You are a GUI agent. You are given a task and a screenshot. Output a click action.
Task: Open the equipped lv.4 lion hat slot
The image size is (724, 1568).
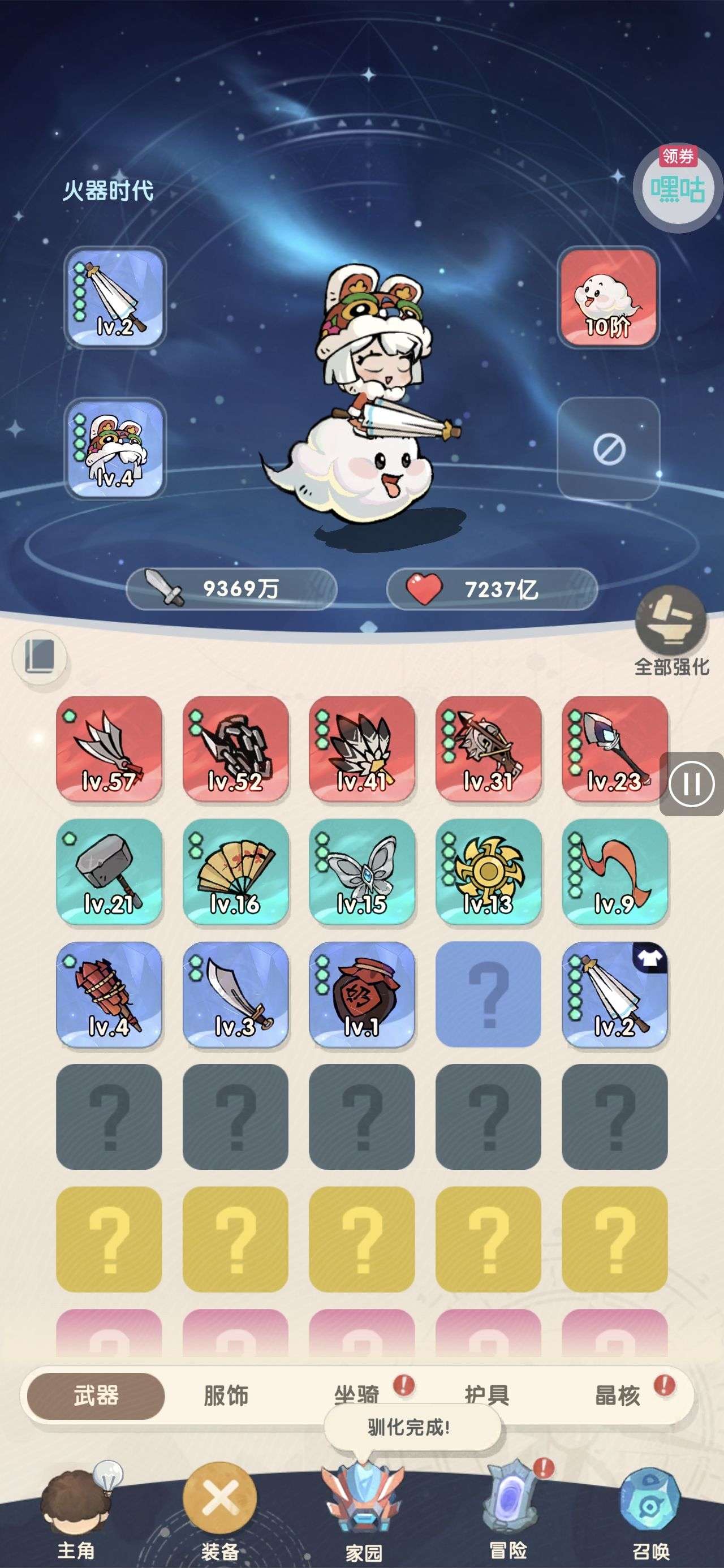tap(114, 449)
